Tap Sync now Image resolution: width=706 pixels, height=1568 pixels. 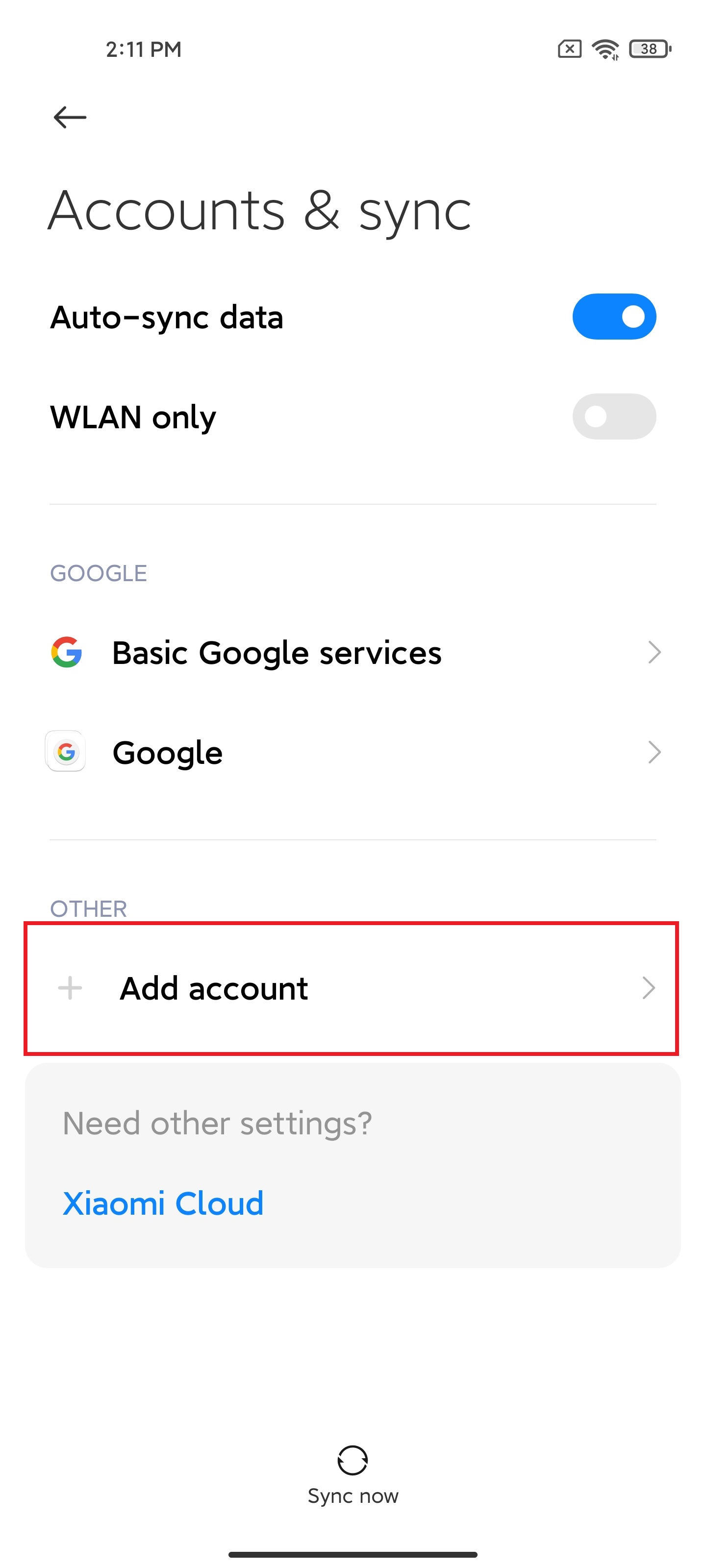(x=353, y=1475)
